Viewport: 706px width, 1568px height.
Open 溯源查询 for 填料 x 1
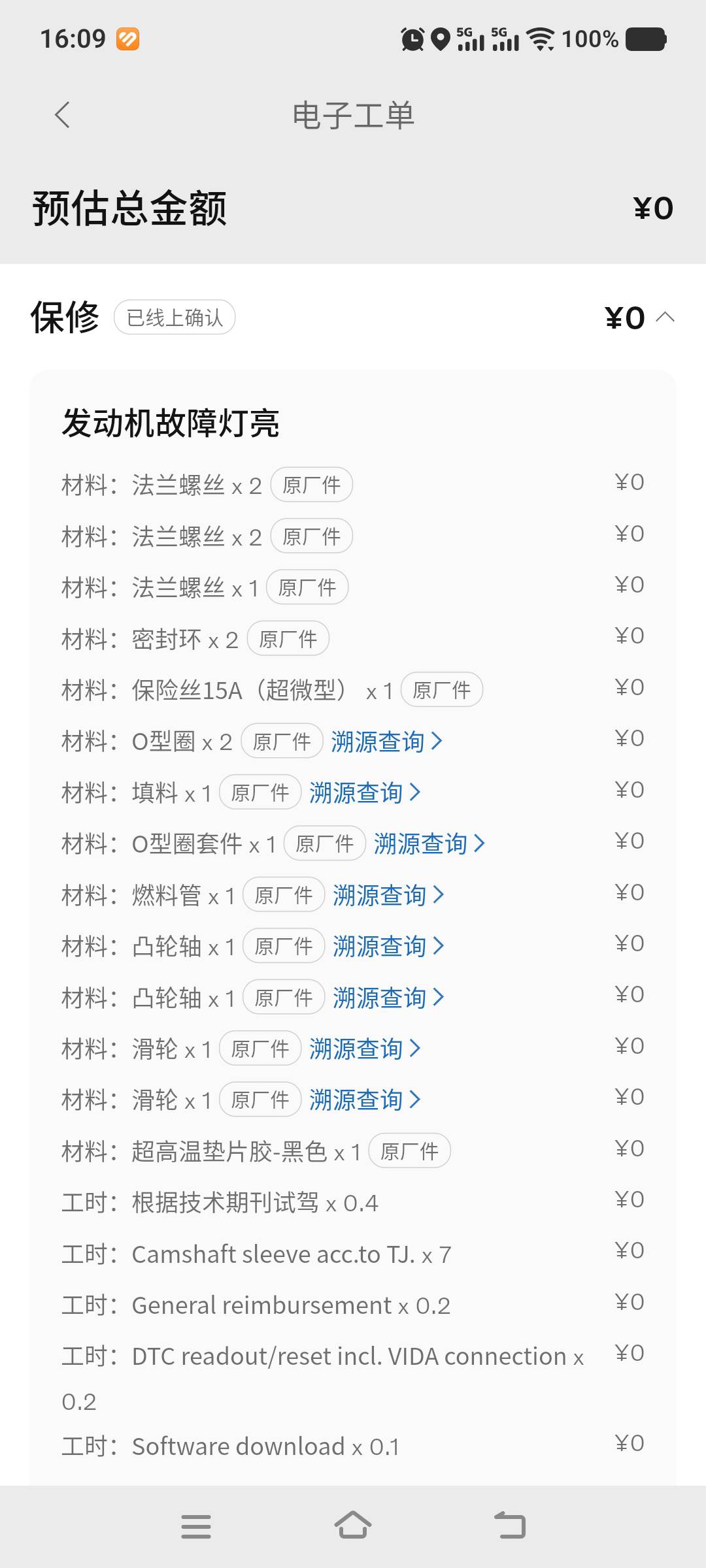coord(365,792)
